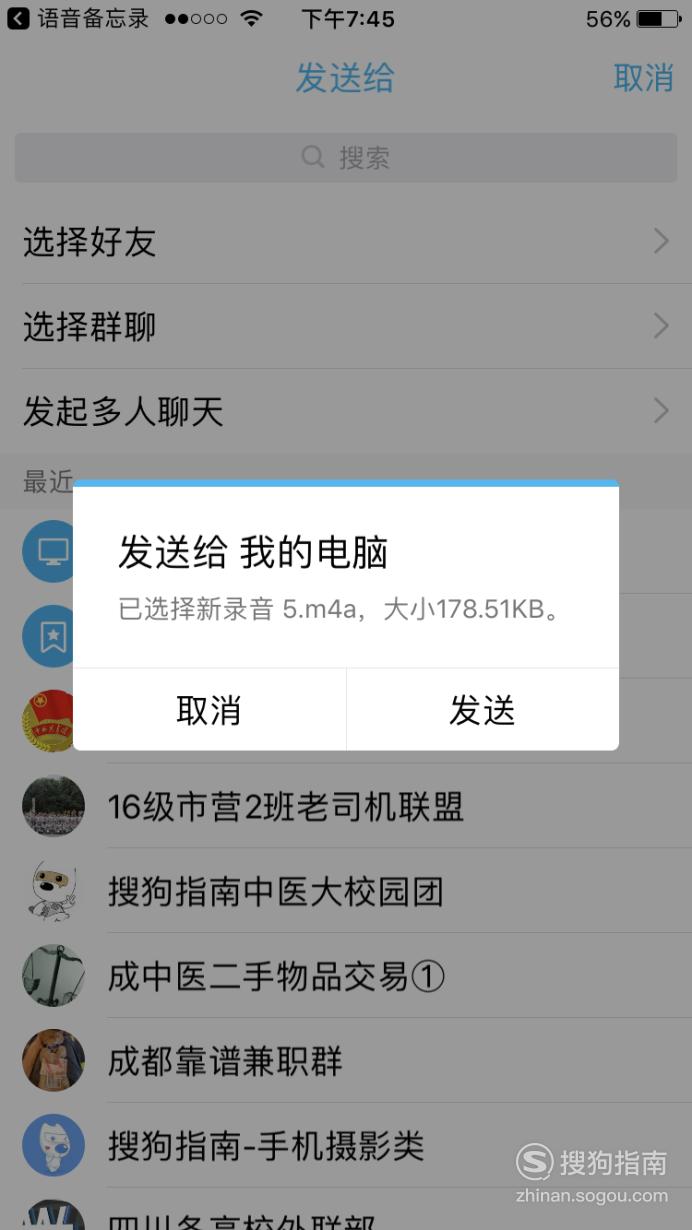Tap 取消 in the send dialog
The height and width of the screenshot is (1230, 692).
pyautogui.click(x=209, y=710)
